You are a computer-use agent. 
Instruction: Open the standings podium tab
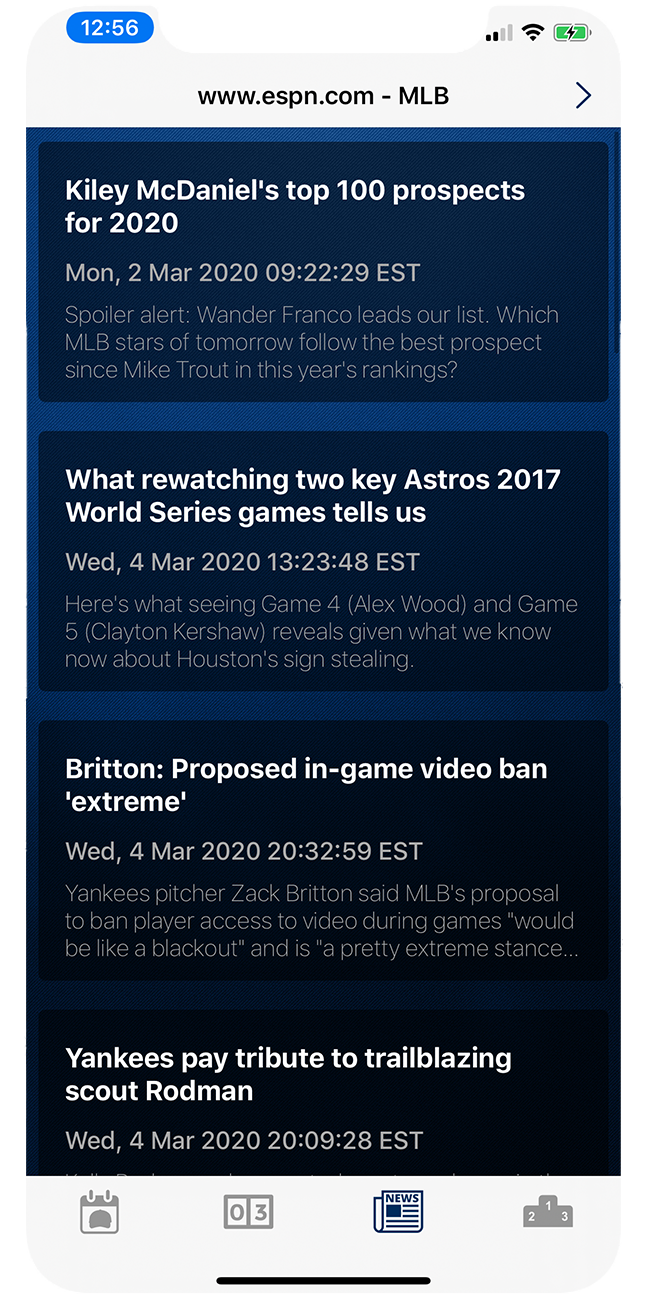coord(548,1212)
